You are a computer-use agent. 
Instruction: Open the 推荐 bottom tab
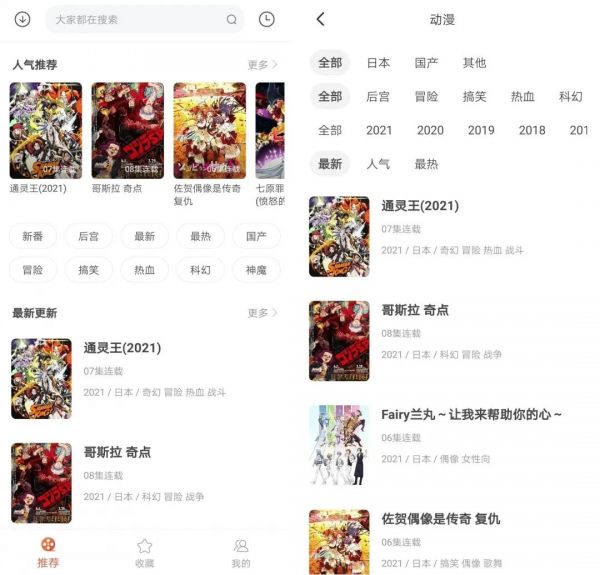48,553
